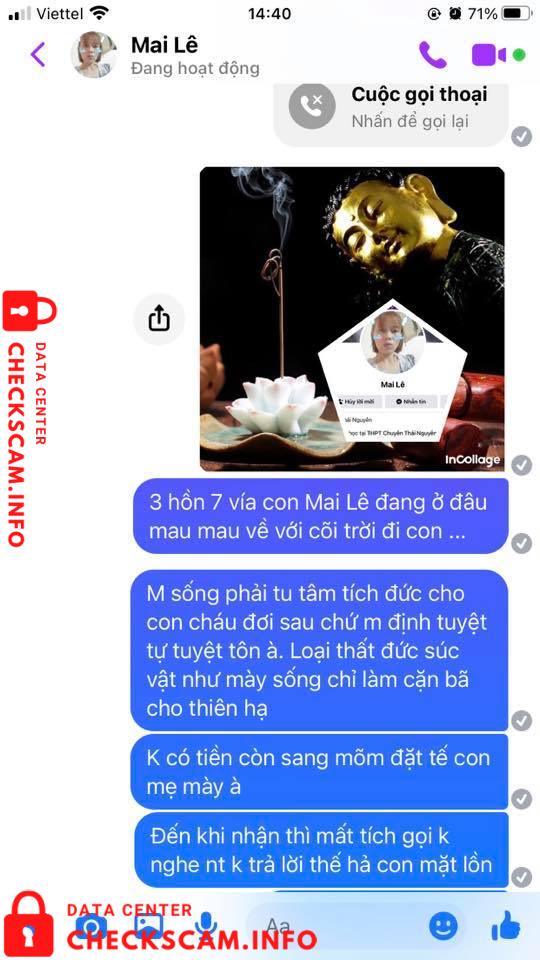
Task: Send a thumbs-up like
Action: [x=506, y=925]
